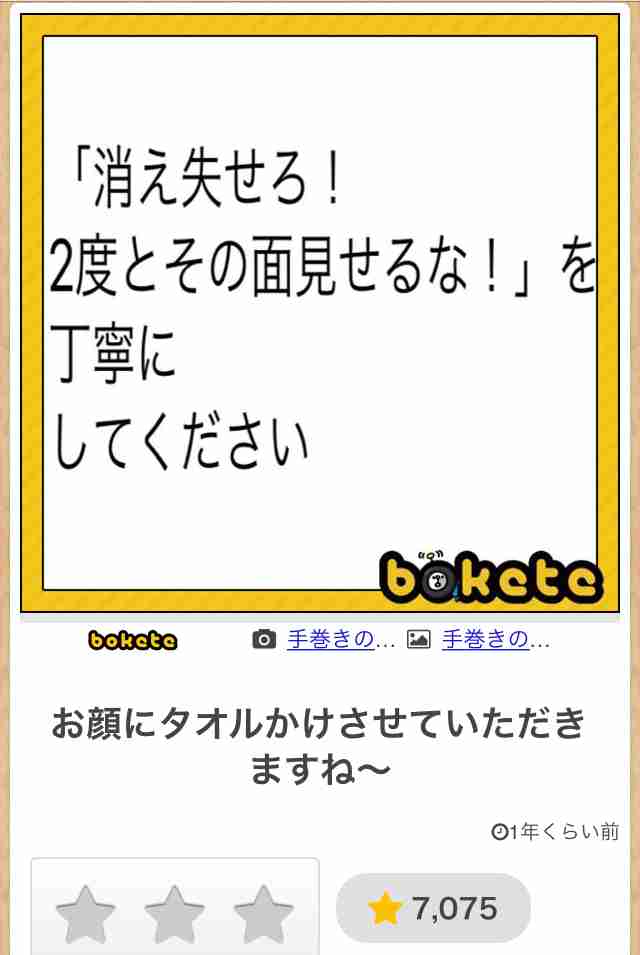
Task: Rate this boke two stars
Action: [175, 912]
